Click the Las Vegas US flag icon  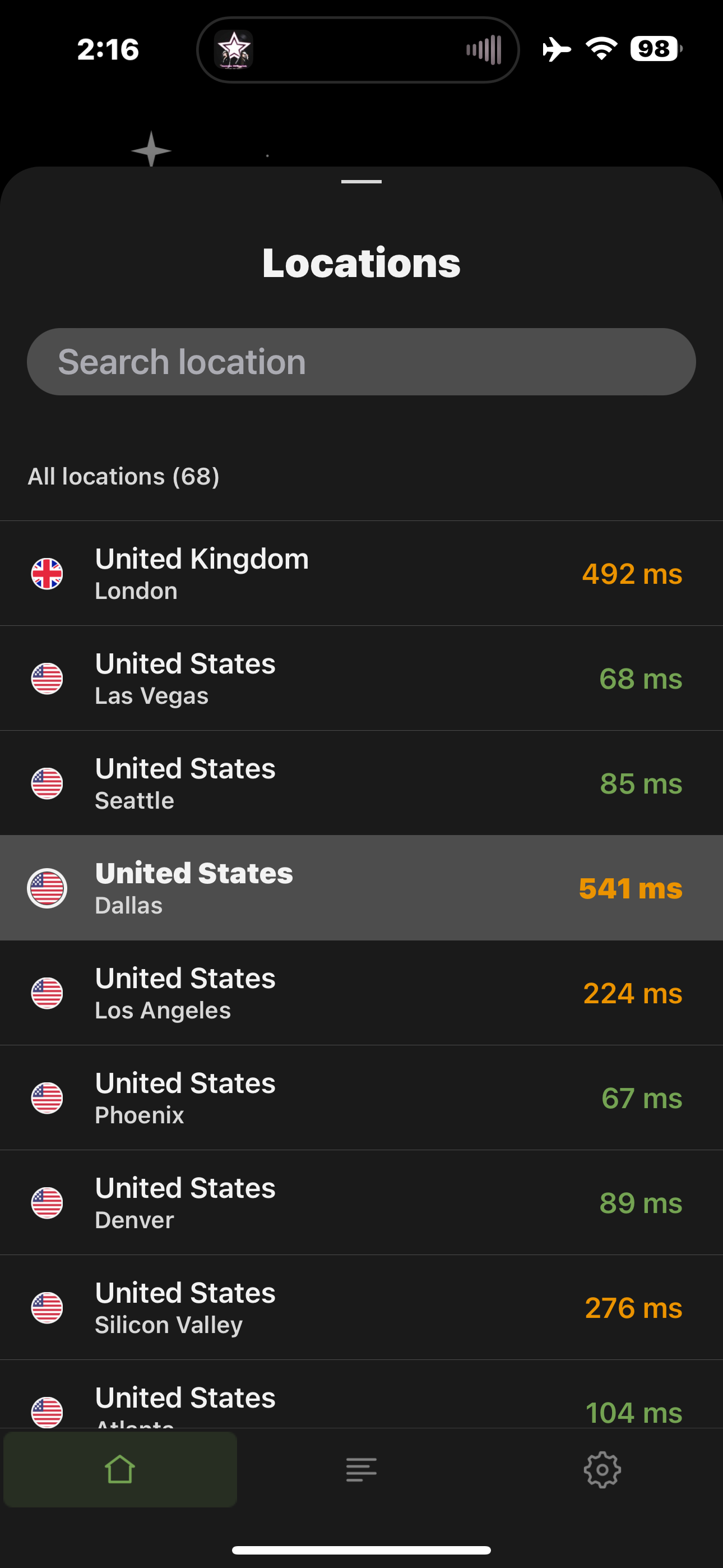[x=47, y=678]
